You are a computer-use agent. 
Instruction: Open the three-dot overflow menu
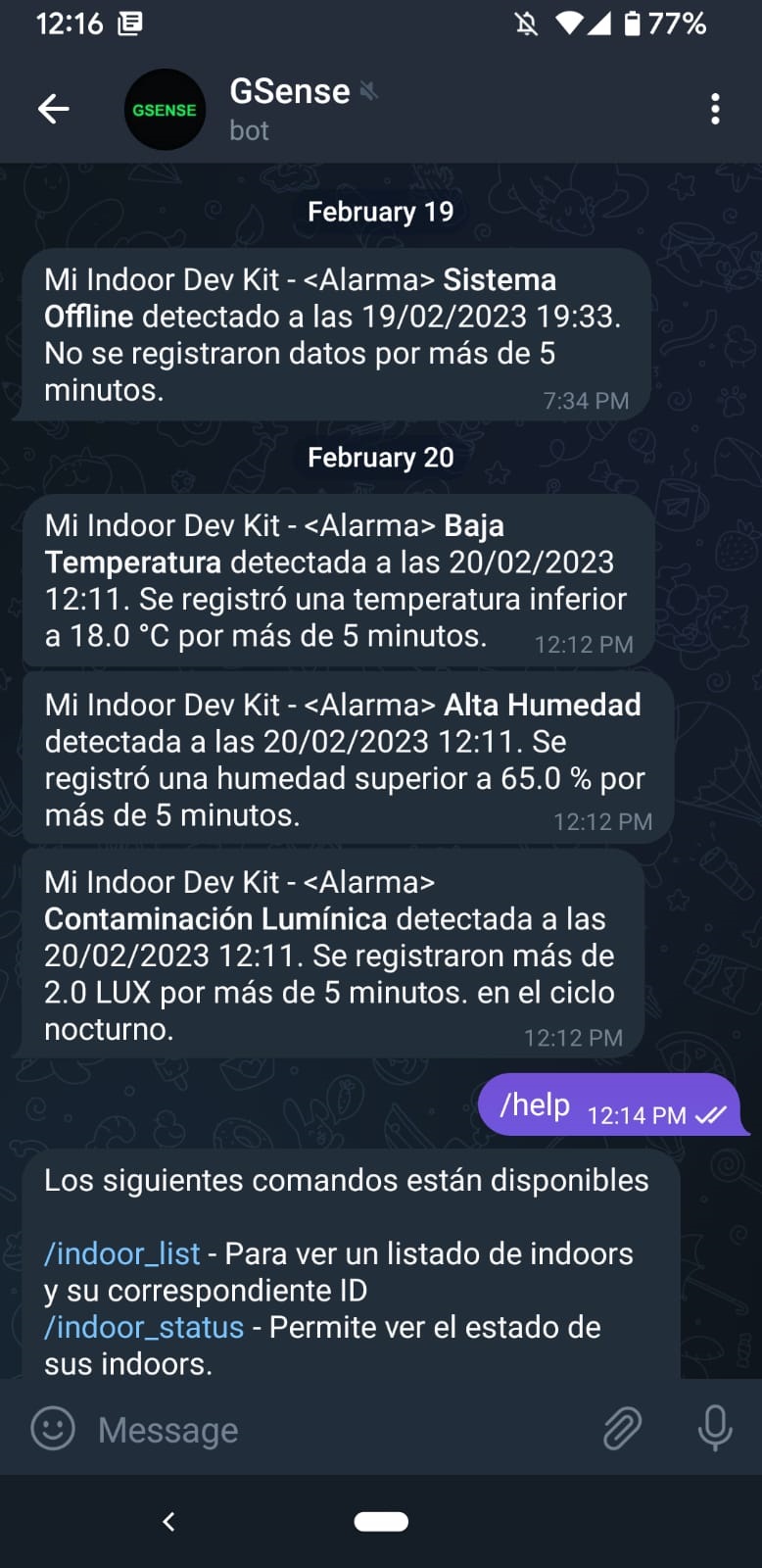coord(715,109)
